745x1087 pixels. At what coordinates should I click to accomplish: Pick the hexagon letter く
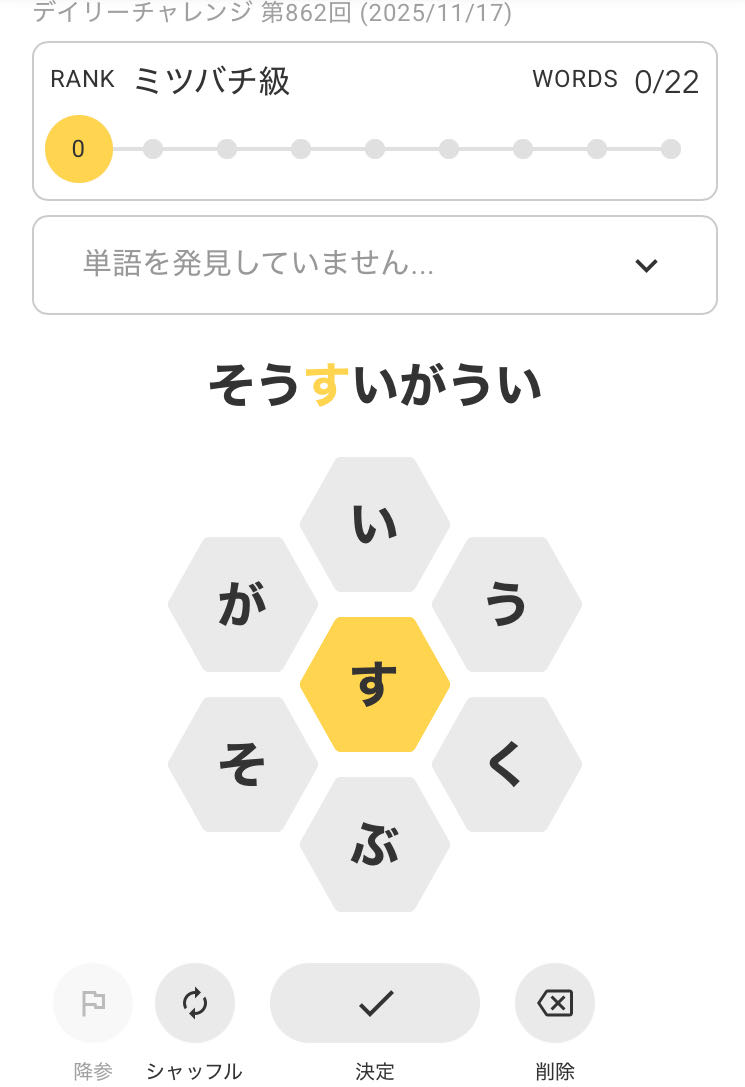507,765
